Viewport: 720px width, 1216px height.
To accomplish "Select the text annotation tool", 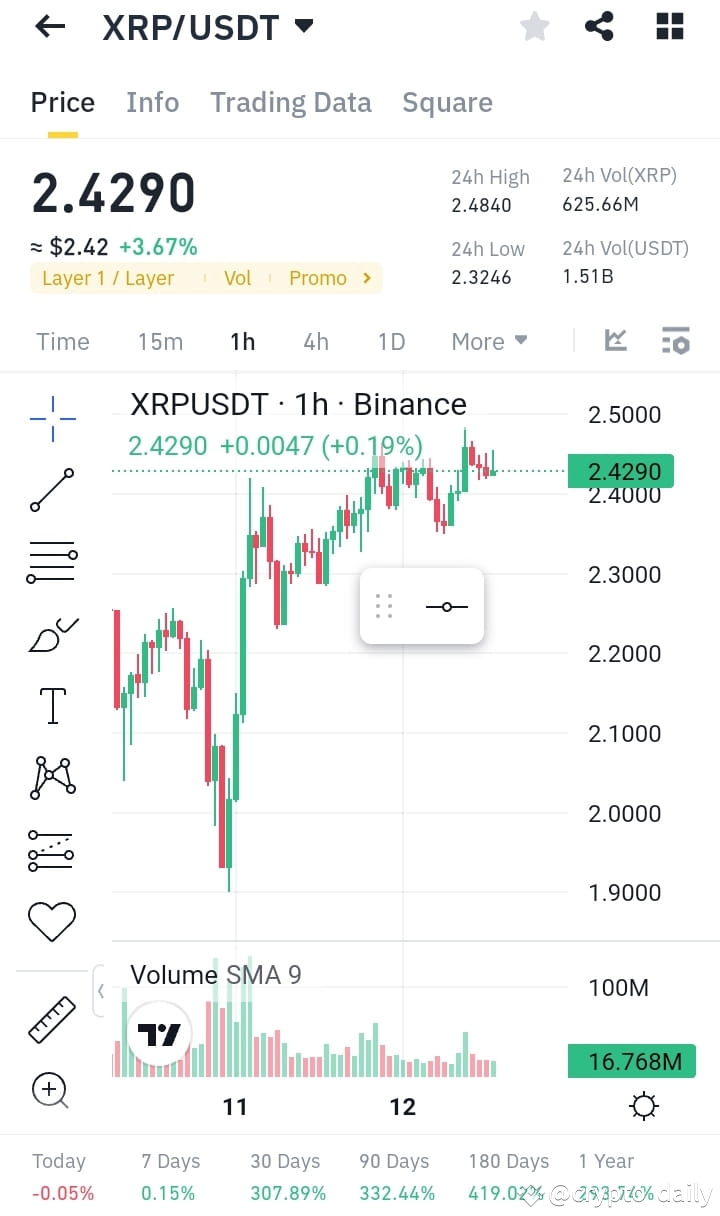I will pos(52,705).
